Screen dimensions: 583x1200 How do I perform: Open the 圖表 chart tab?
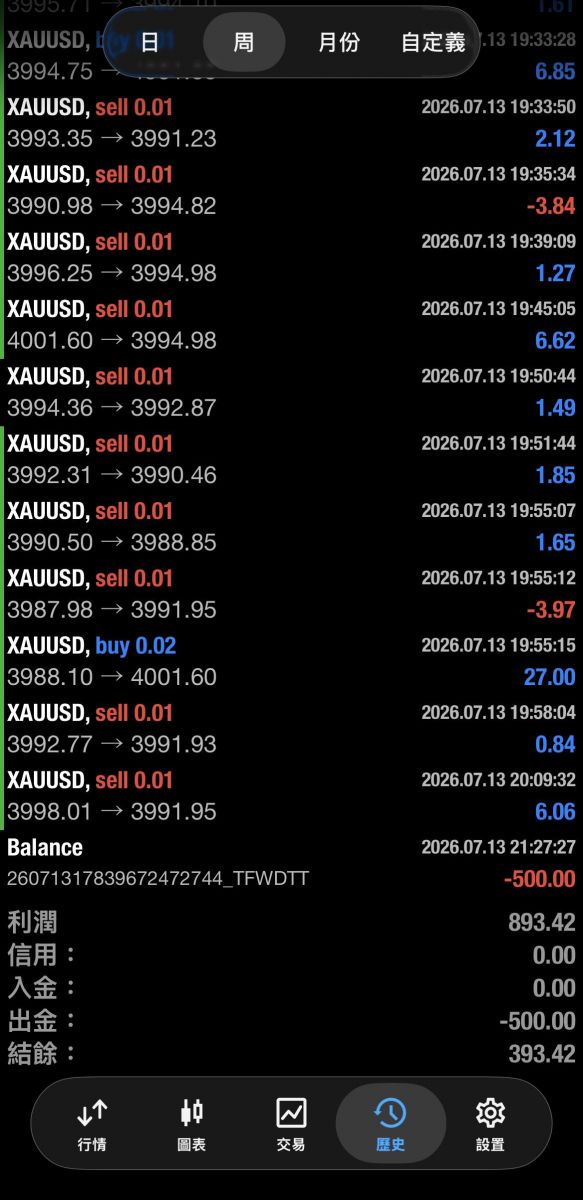tap(191, 1124)
